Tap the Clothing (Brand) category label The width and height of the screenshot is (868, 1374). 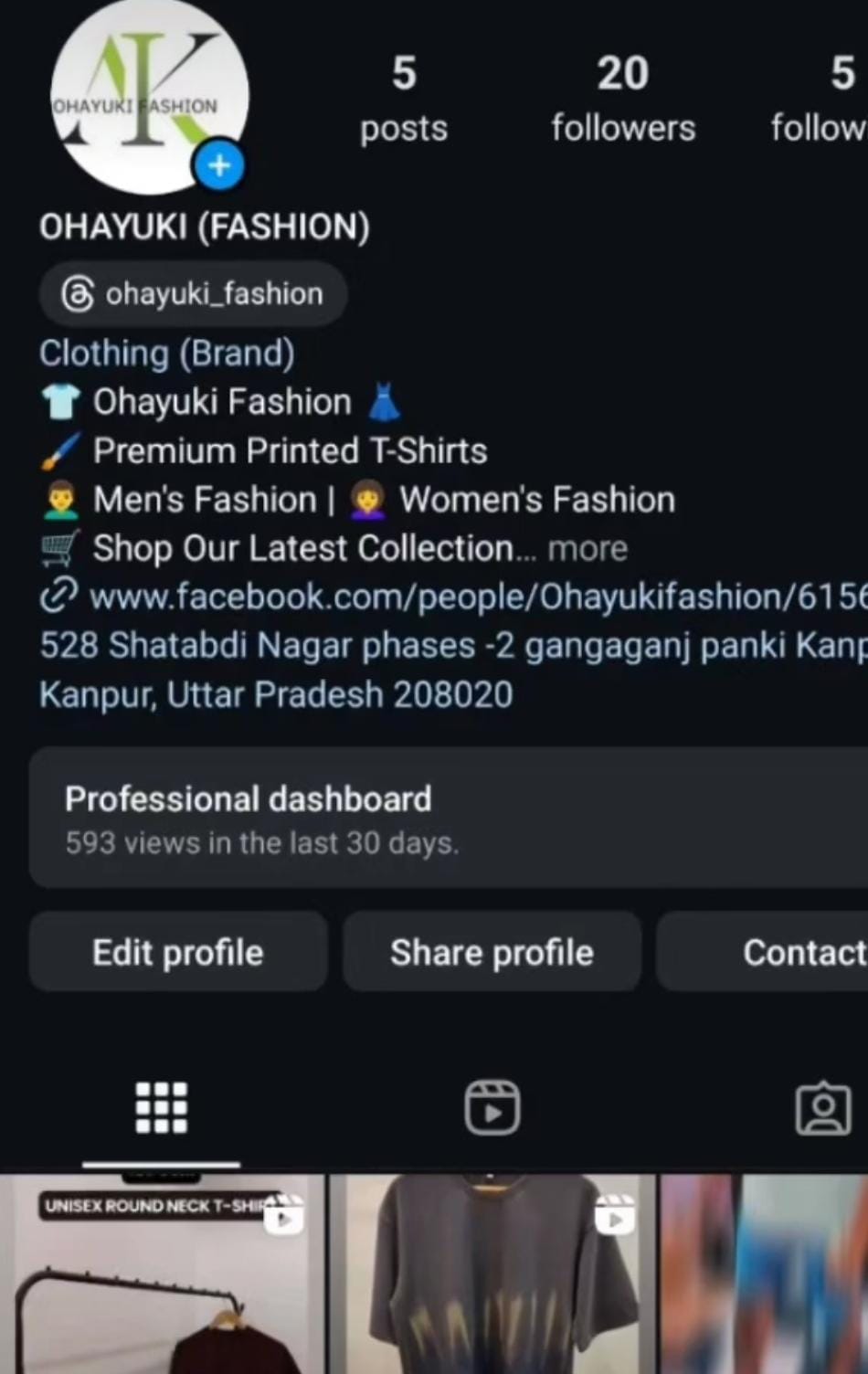pos(167,354)
